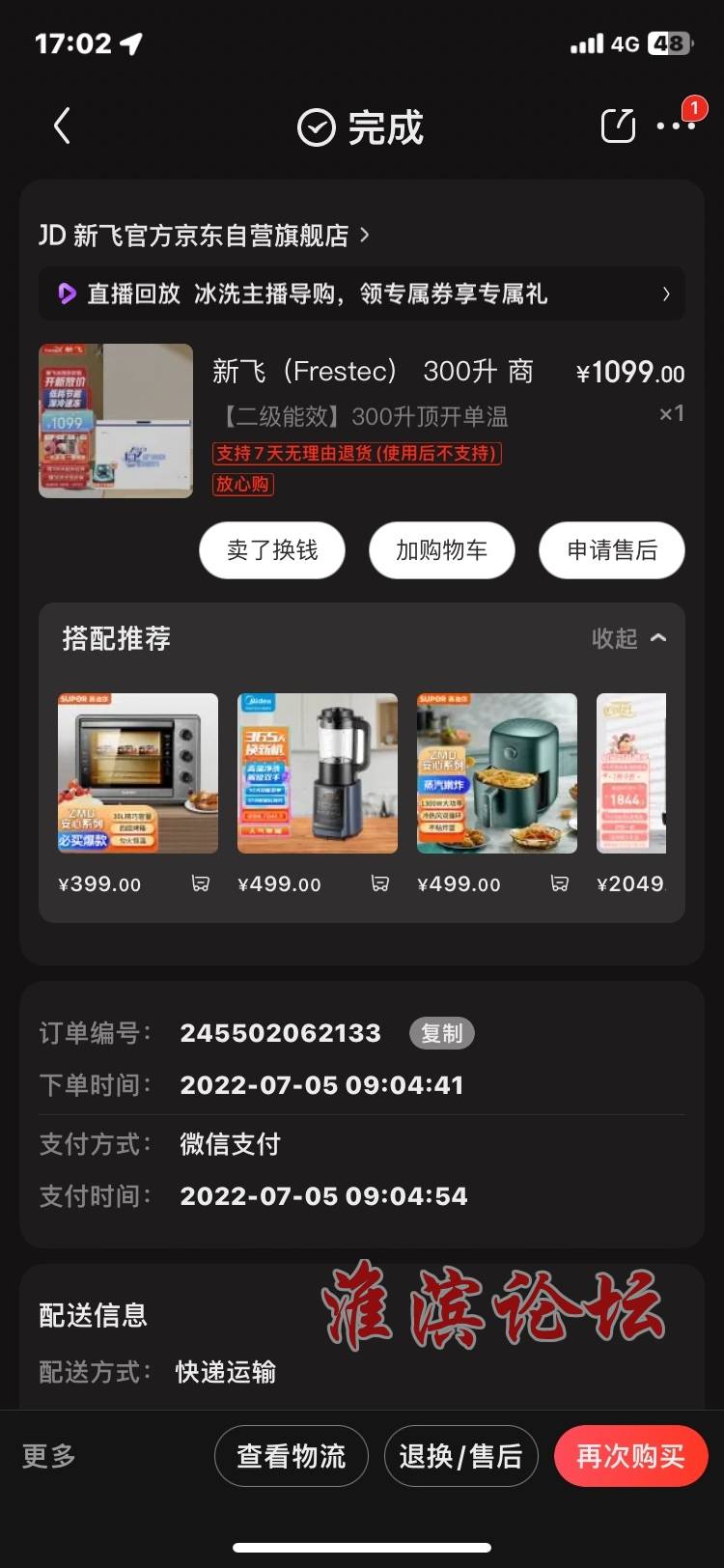Collapse 搭配推荐 with the 收起 toggle

pyautogui.click(x=629, y=638)
